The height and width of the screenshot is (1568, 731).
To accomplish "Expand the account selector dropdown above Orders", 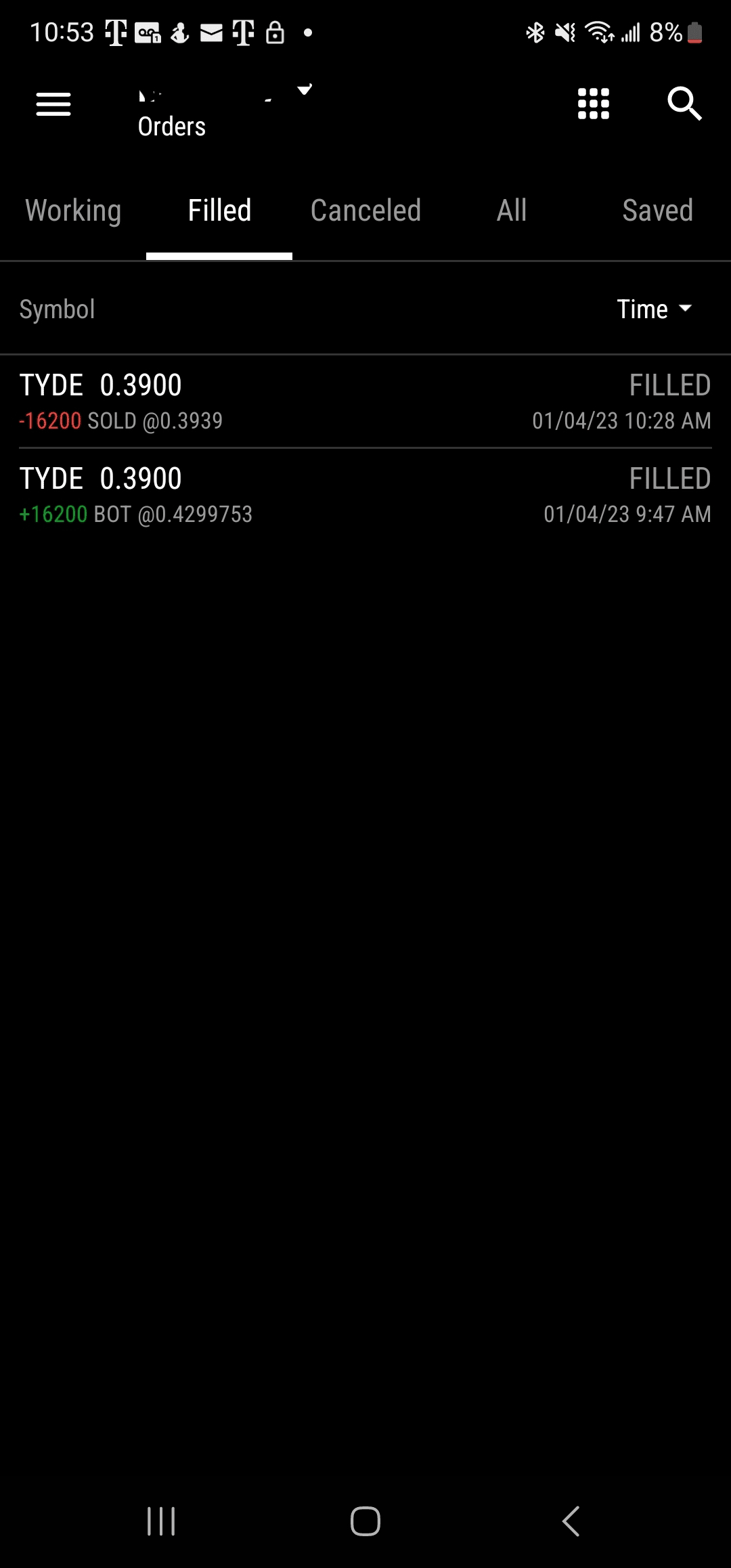I will coord(304,90).
